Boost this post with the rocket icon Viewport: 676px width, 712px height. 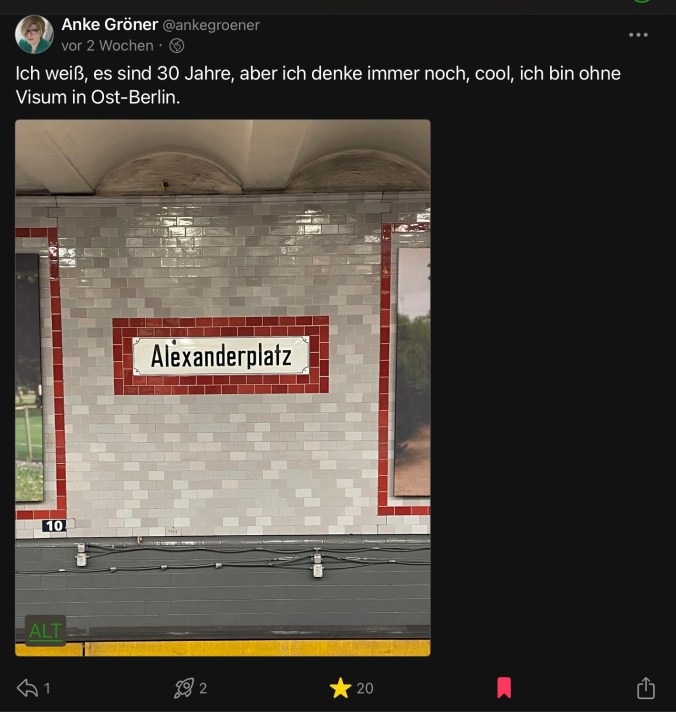(184, 688)
